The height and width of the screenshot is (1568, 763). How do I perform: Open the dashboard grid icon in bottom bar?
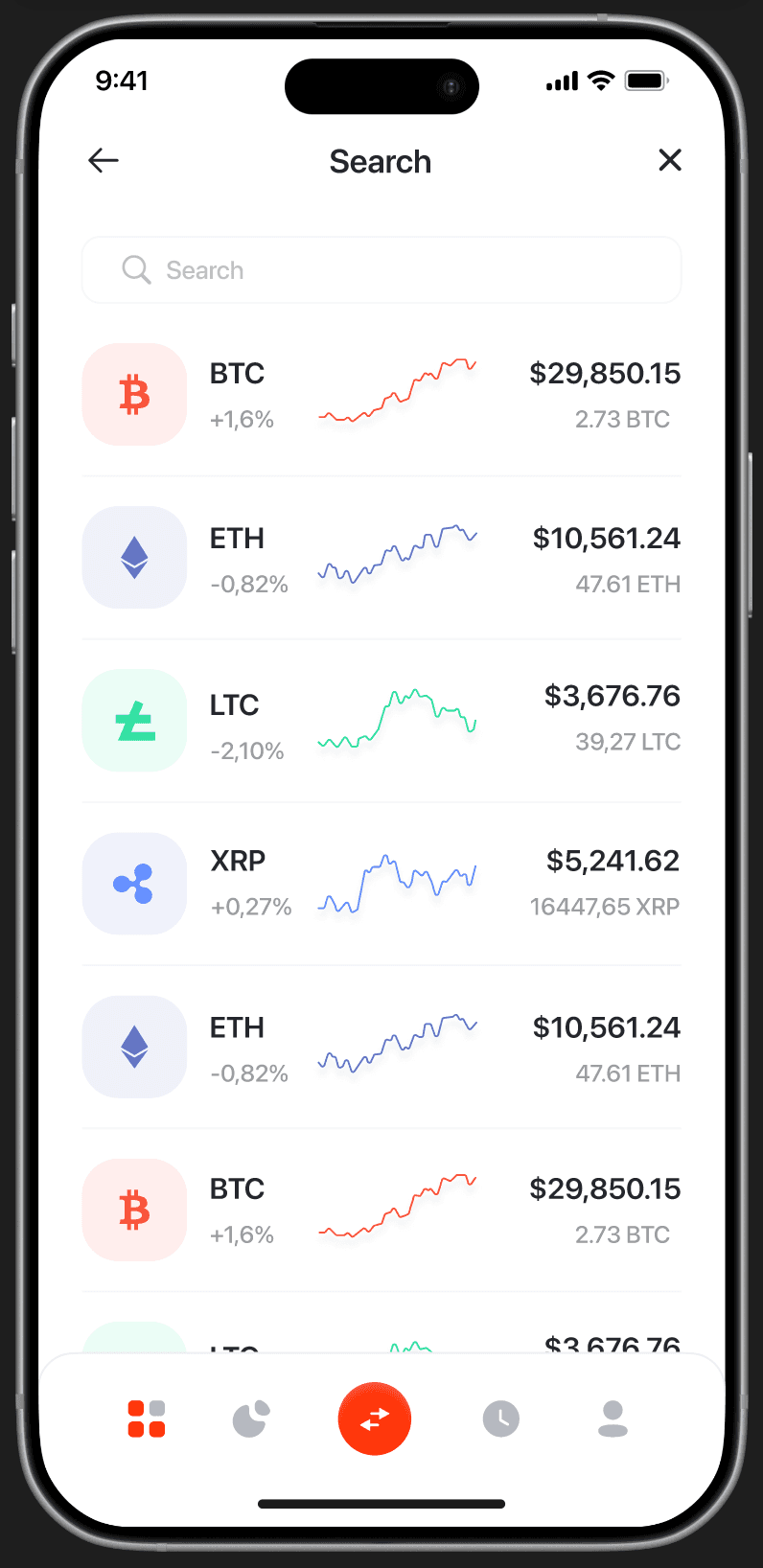point(146,1418)
